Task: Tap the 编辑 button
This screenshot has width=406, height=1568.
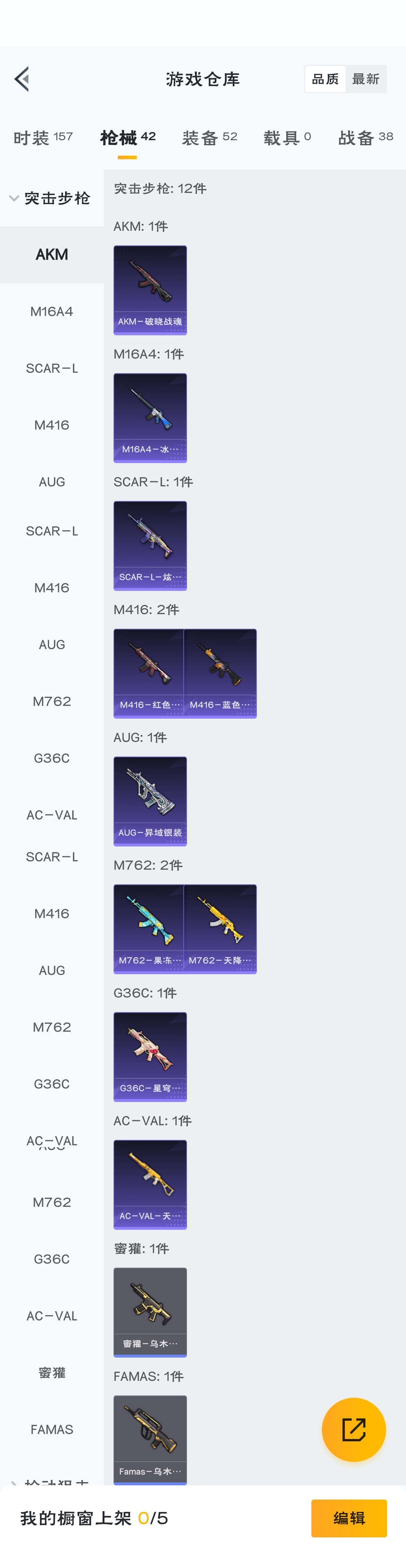Action: [x=349, y=1518]
